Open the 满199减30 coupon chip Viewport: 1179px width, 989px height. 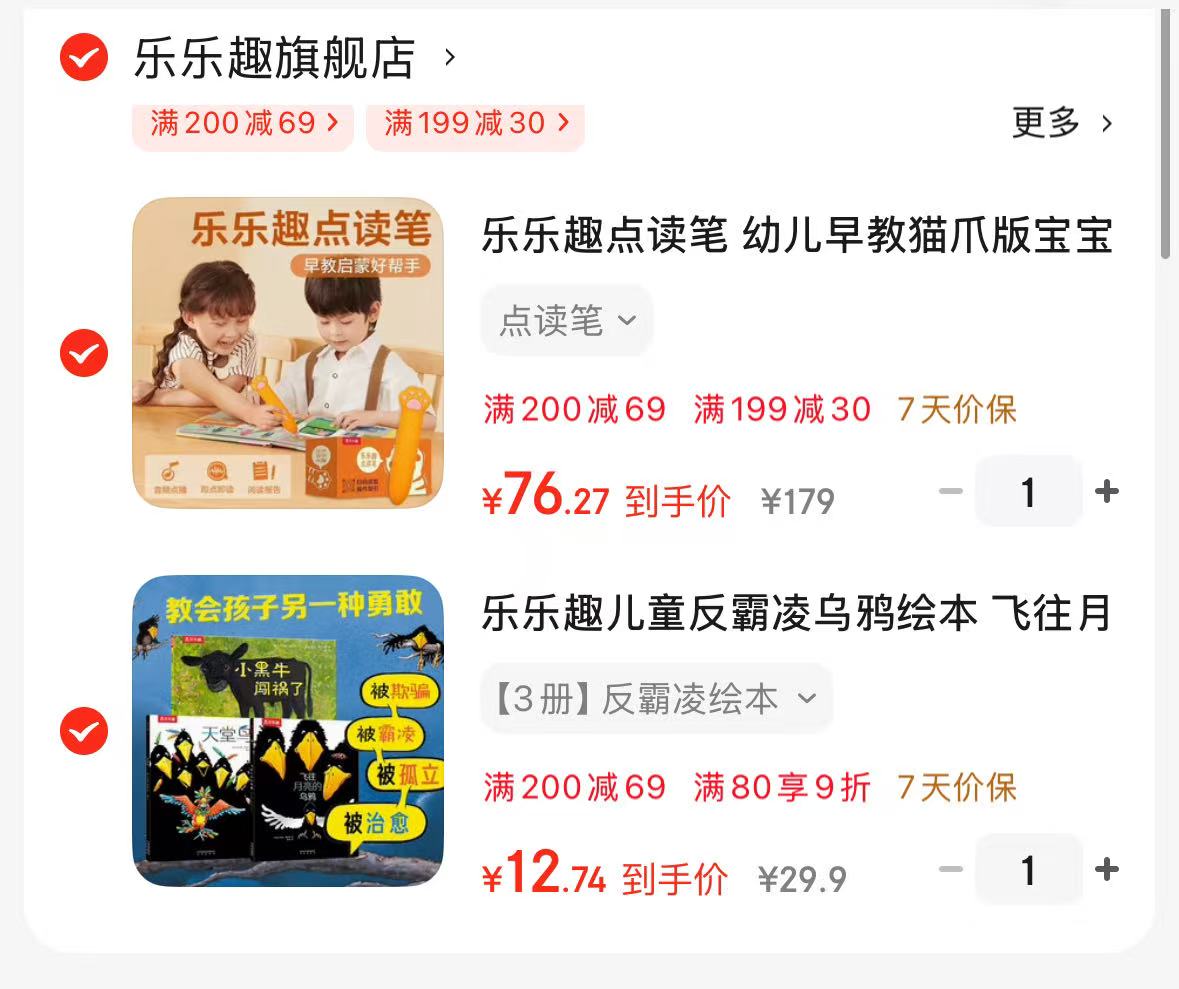coord(475,124)
